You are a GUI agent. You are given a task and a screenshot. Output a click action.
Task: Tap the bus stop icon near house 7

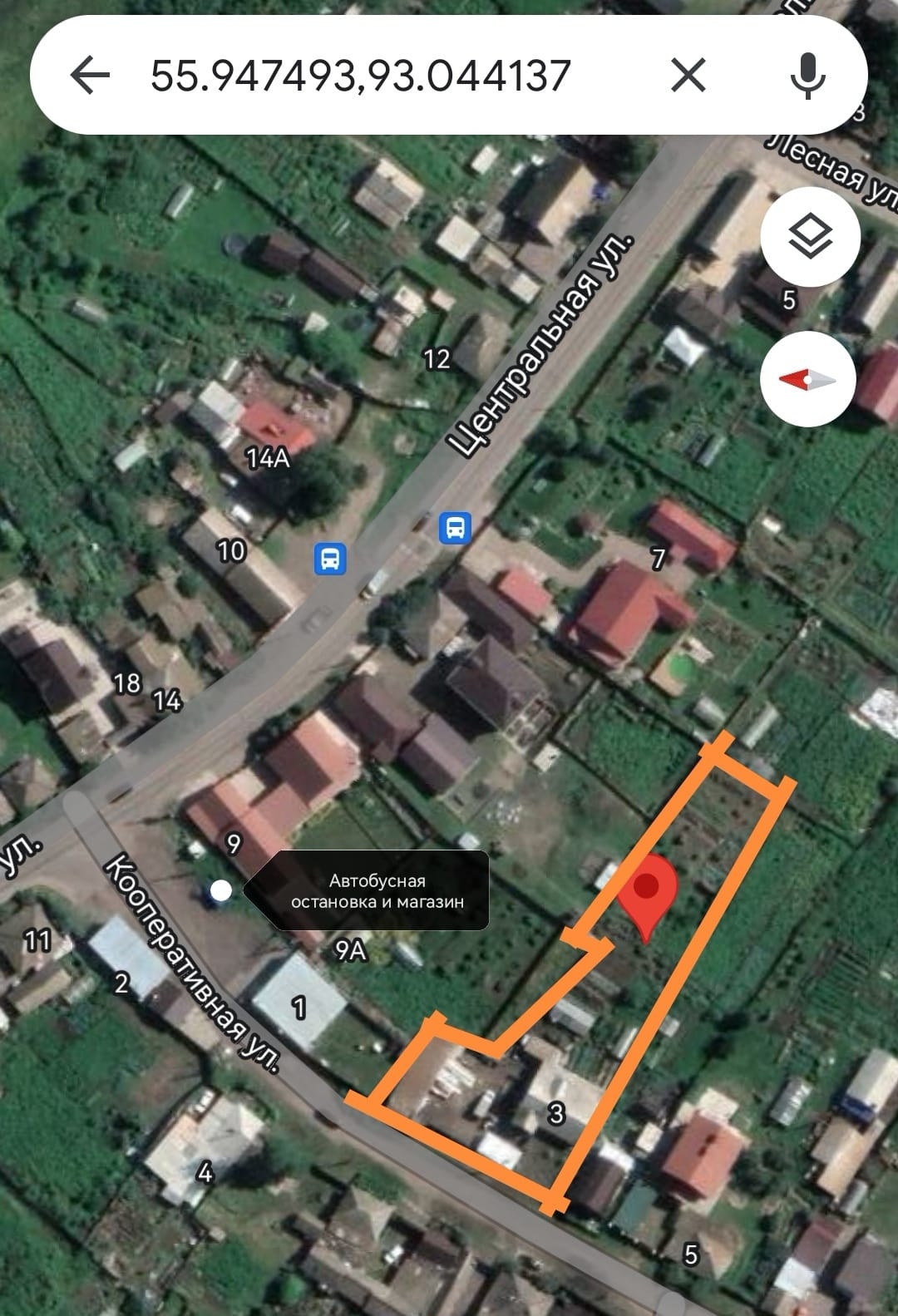[455, 528]
